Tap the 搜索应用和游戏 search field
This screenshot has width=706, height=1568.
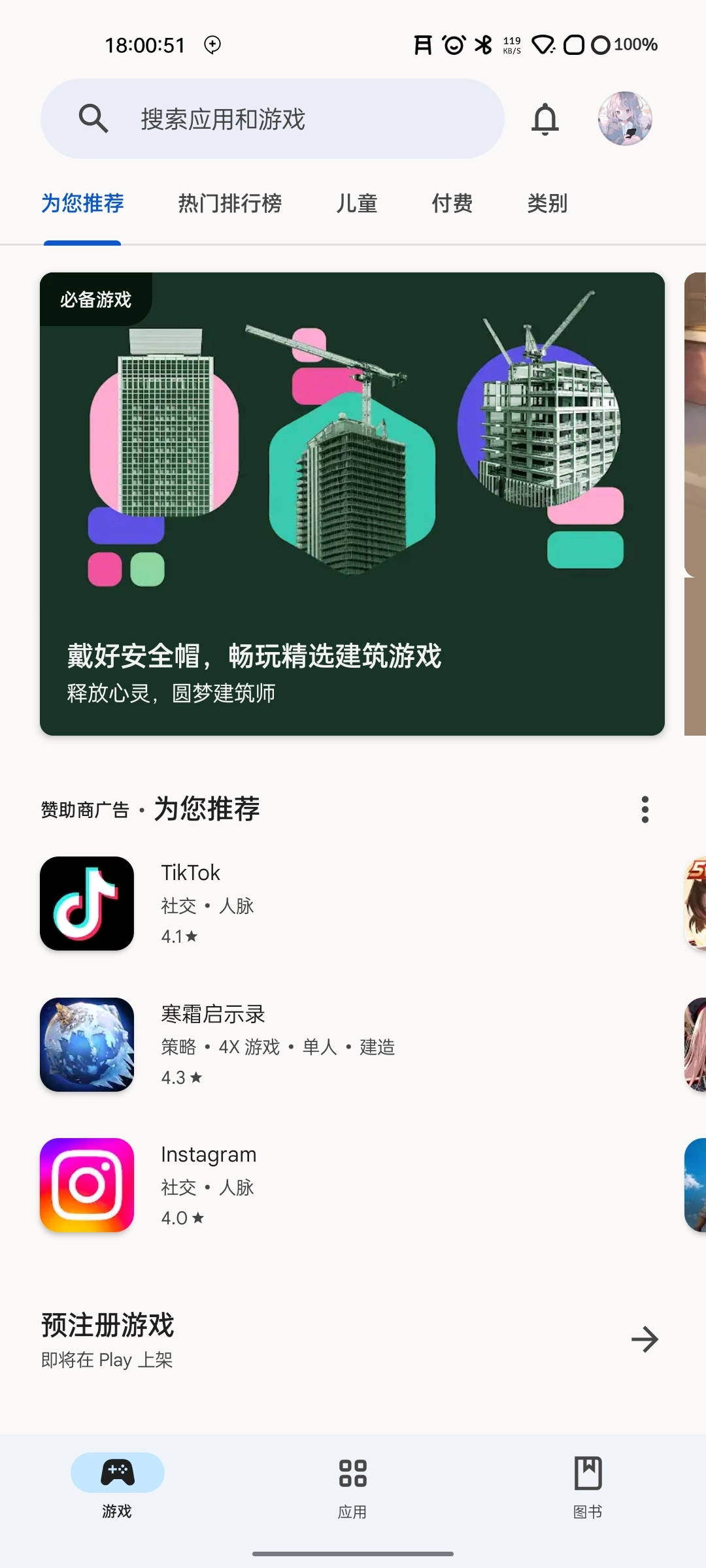[275, 119]
